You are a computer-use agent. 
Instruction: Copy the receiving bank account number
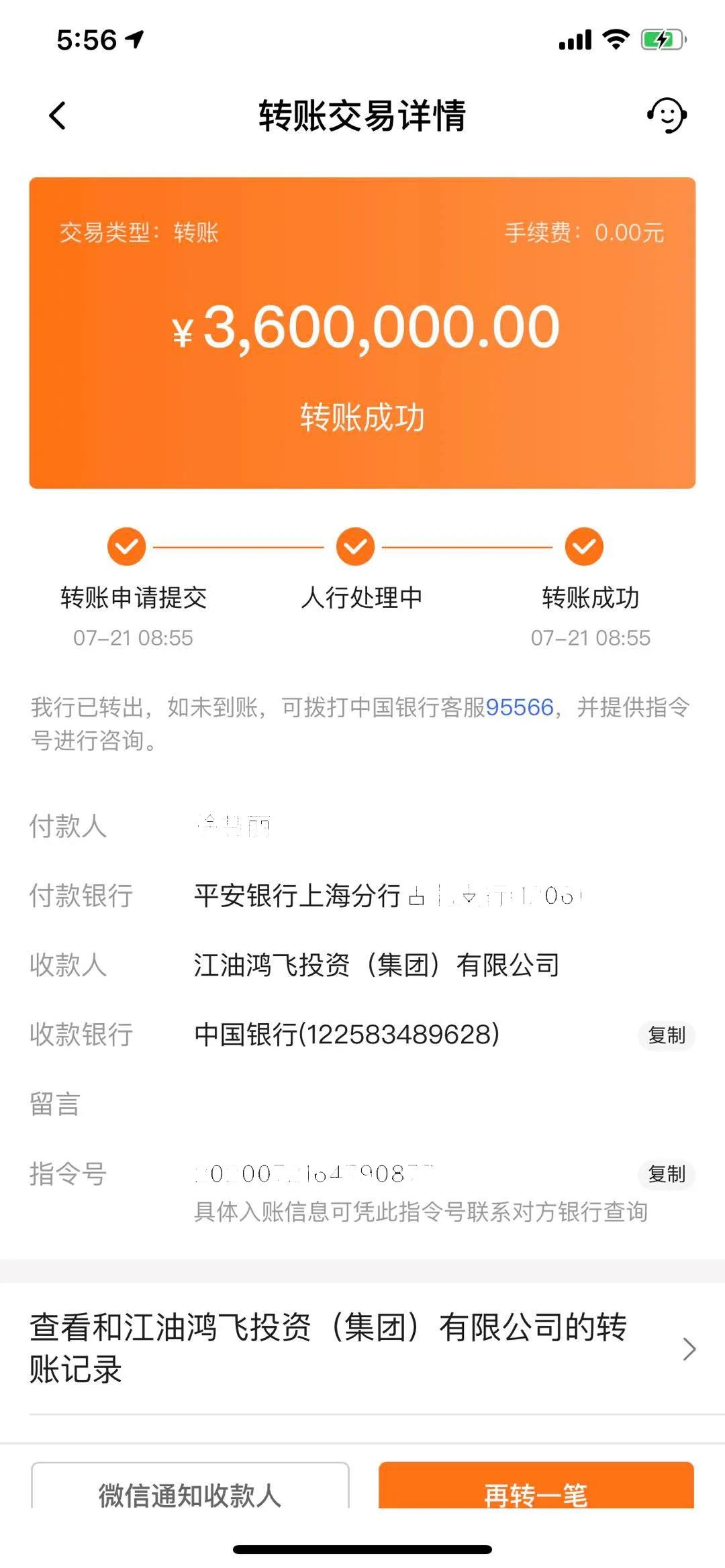coord(666,1035)
